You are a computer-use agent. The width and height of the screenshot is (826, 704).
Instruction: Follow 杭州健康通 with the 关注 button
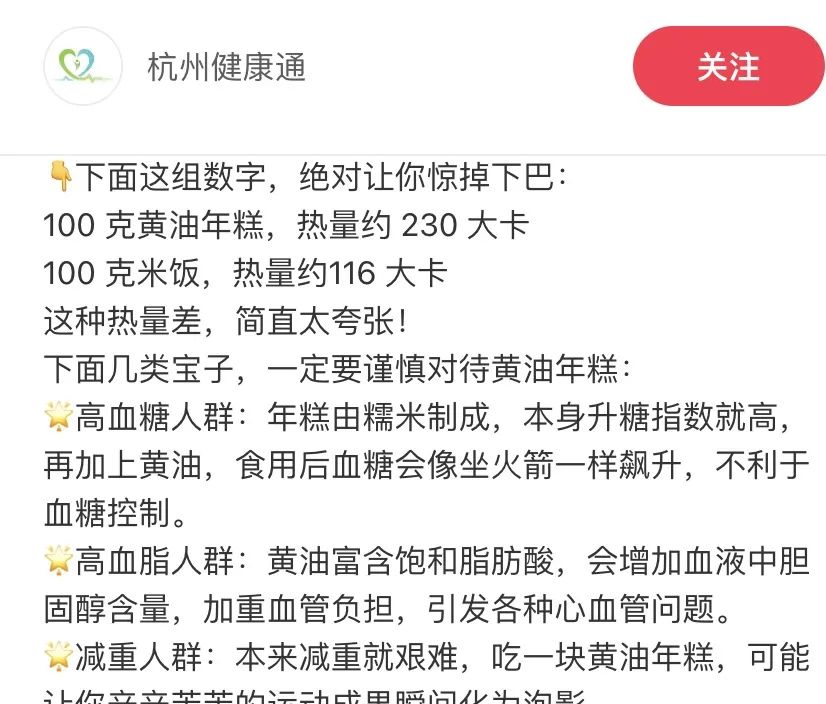pos(728,67)
